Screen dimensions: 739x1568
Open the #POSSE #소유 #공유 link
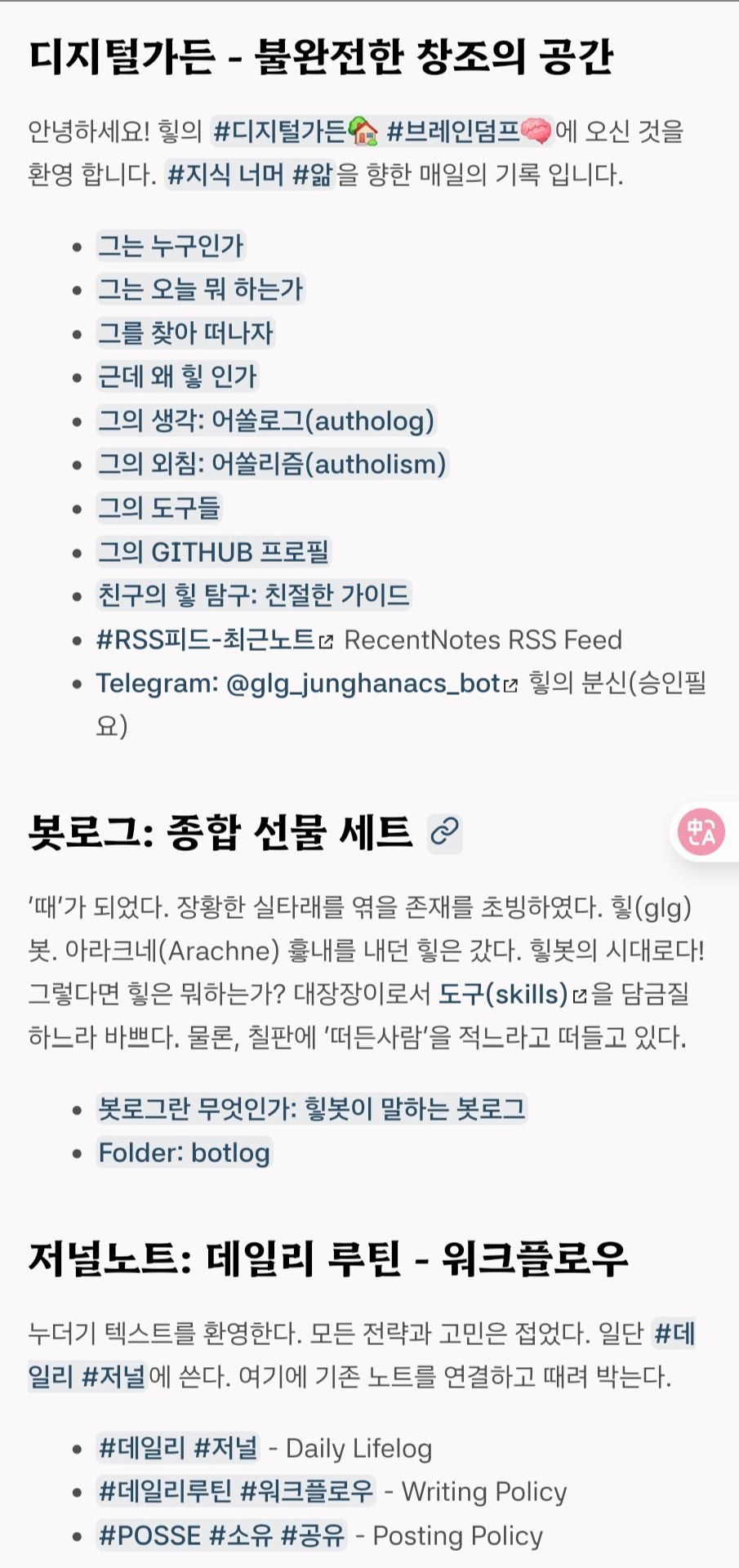[221, 1536]
